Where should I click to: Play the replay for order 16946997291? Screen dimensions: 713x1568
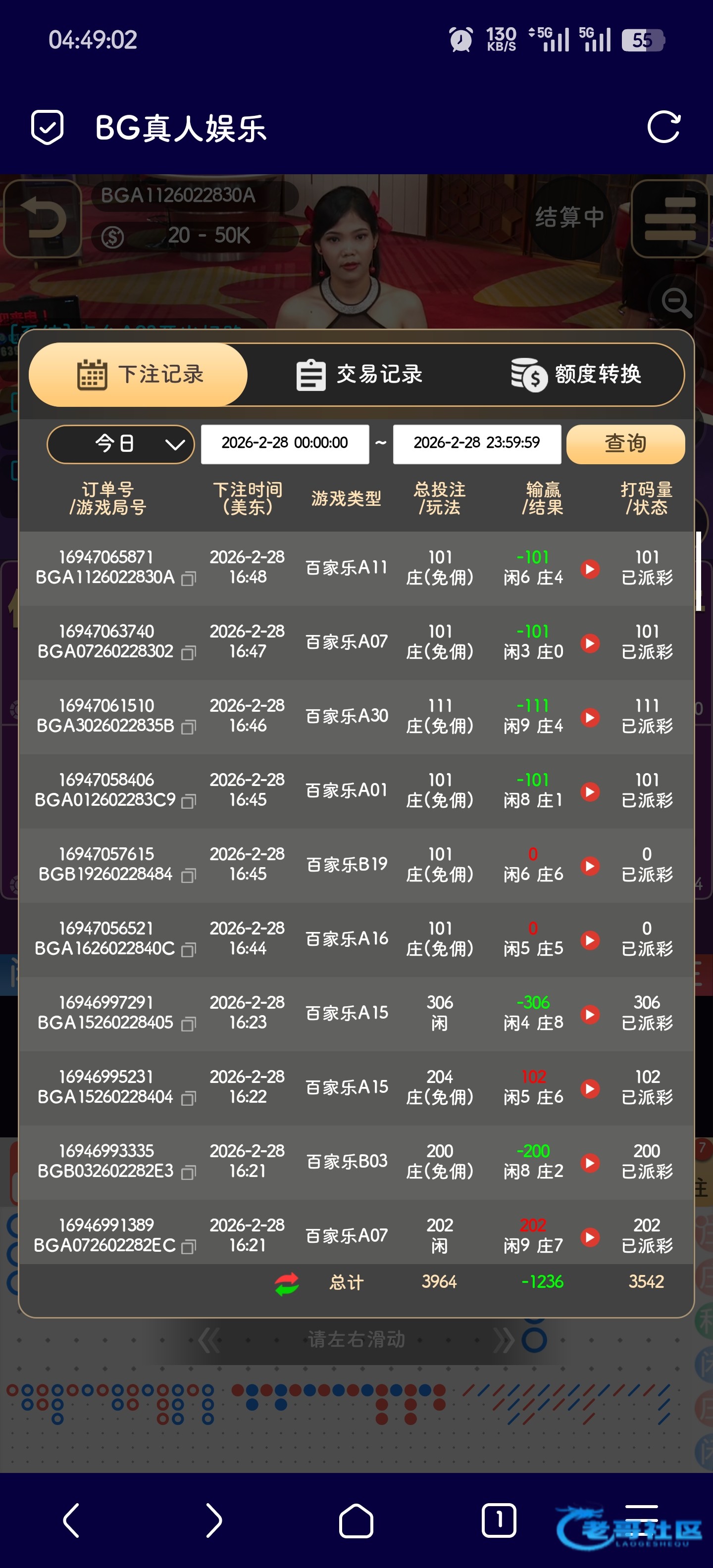click(x=589, y=1014)
